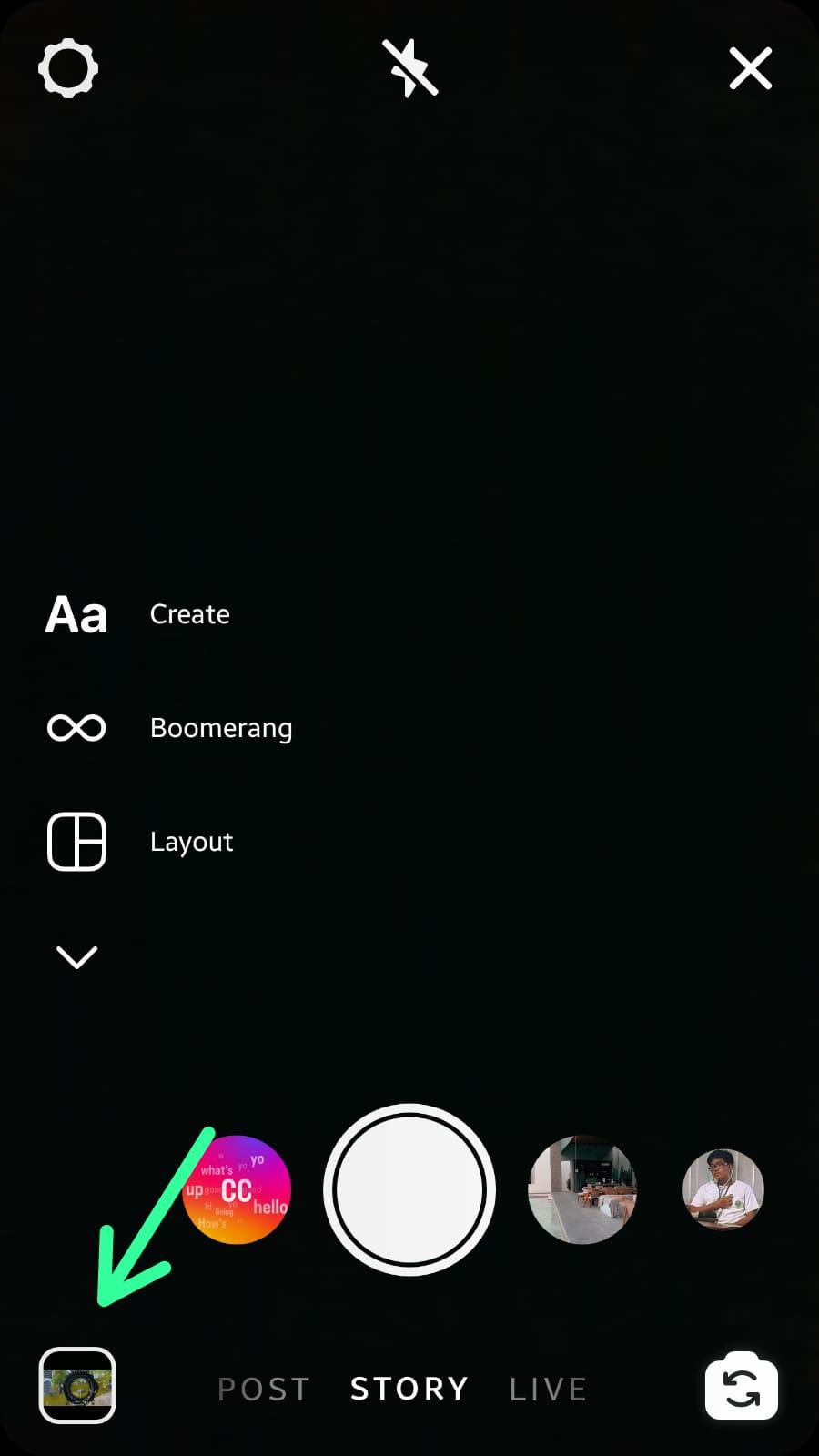Expand more camera modes chevron
Viewport: 819px width, 1456px height.
pos(76,956)
